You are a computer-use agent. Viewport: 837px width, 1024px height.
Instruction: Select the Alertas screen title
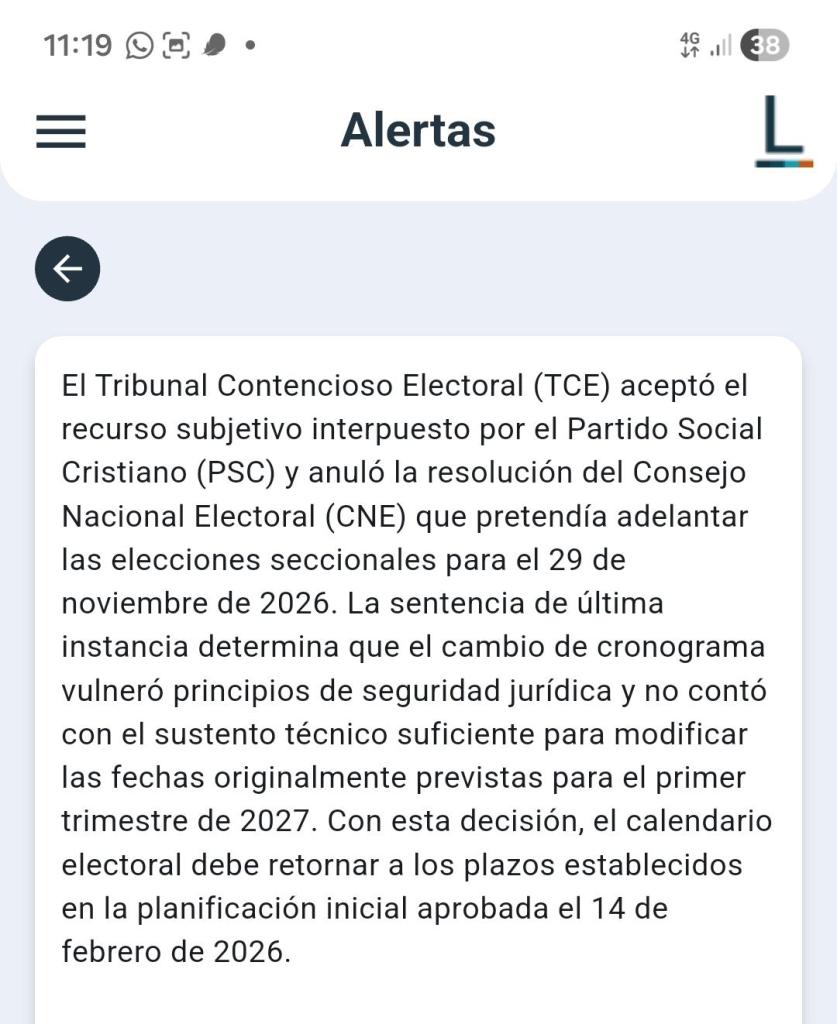click(418, 131)
